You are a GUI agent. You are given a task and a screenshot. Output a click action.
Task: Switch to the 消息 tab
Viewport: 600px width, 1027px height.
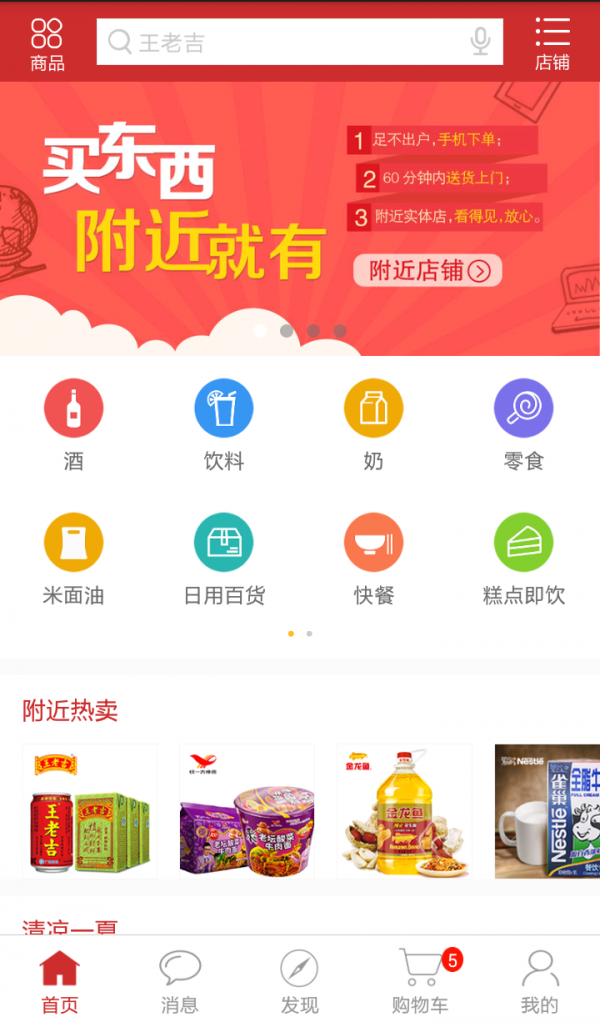coord(180,982)
